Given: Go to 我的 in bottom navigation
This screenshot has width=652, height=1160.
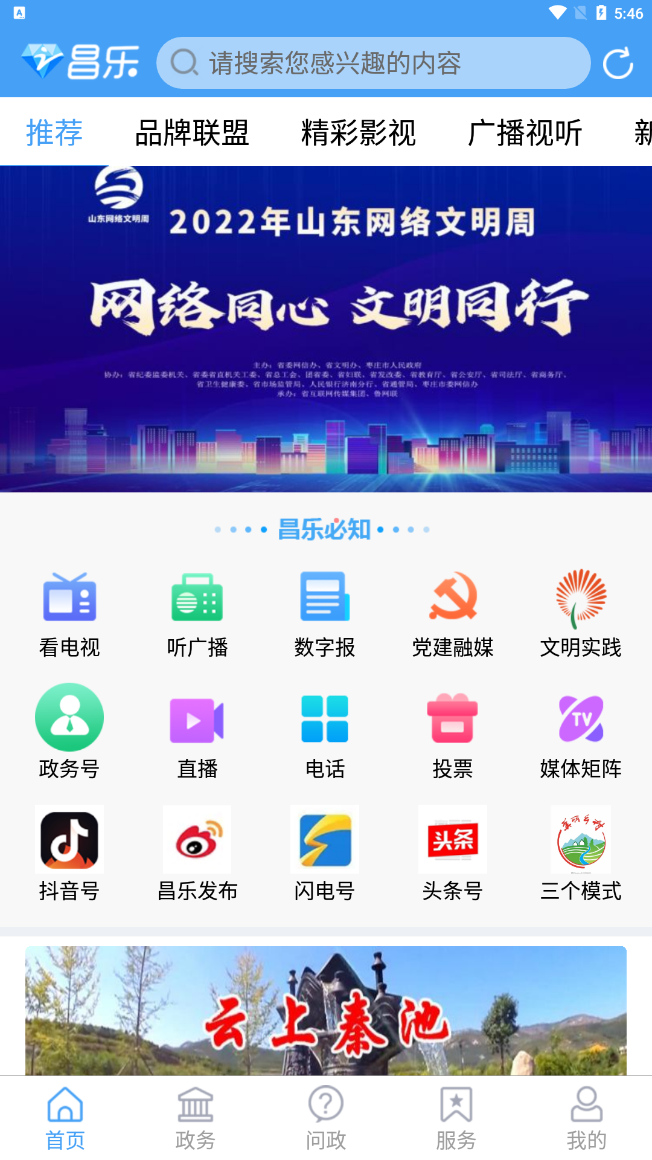Looking at the screenshot, I should pyautogui.click(x=586, y=1118).
